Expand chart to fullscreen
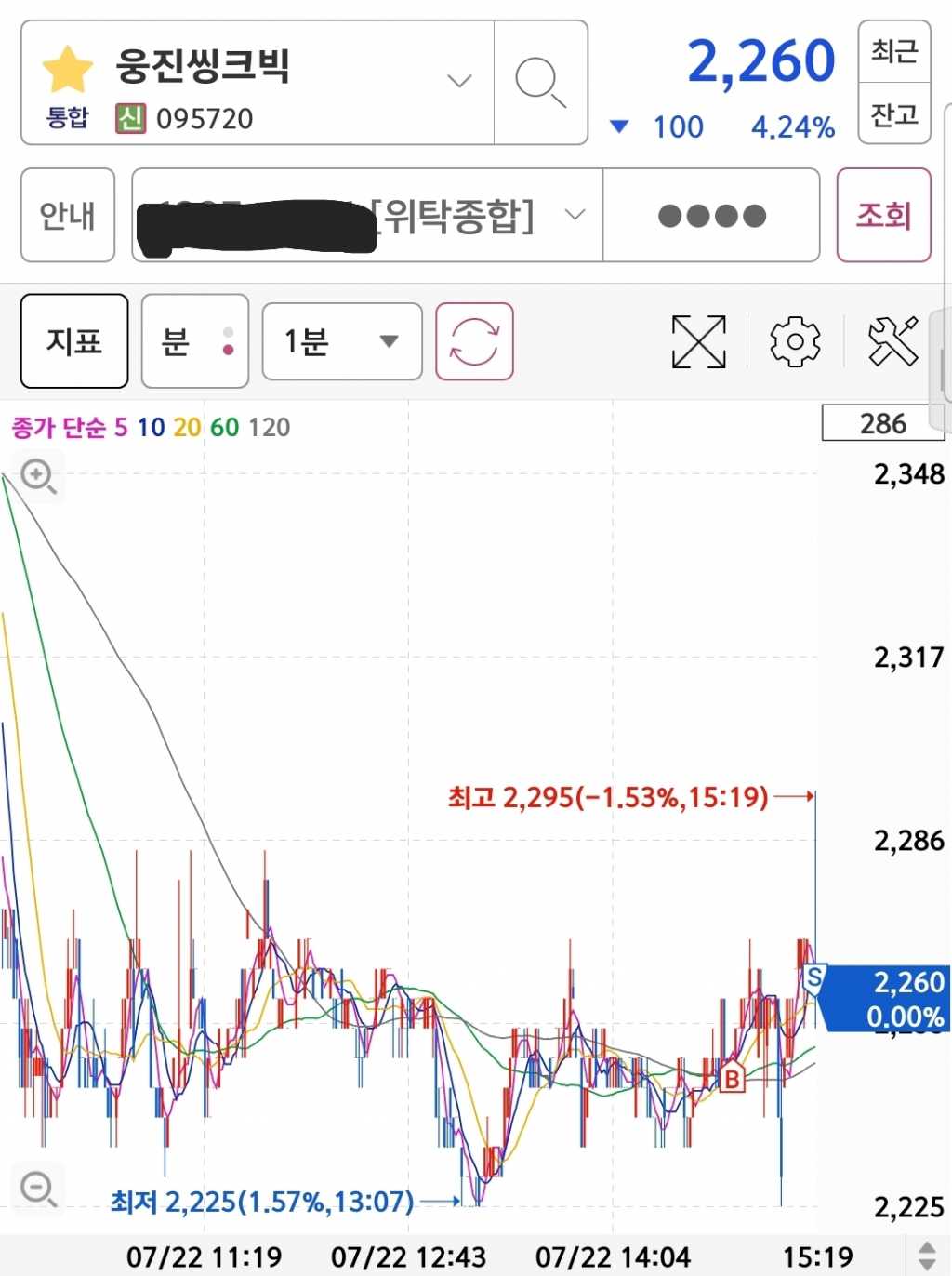This screenshot has height=1276, width=952. [698, 341]
